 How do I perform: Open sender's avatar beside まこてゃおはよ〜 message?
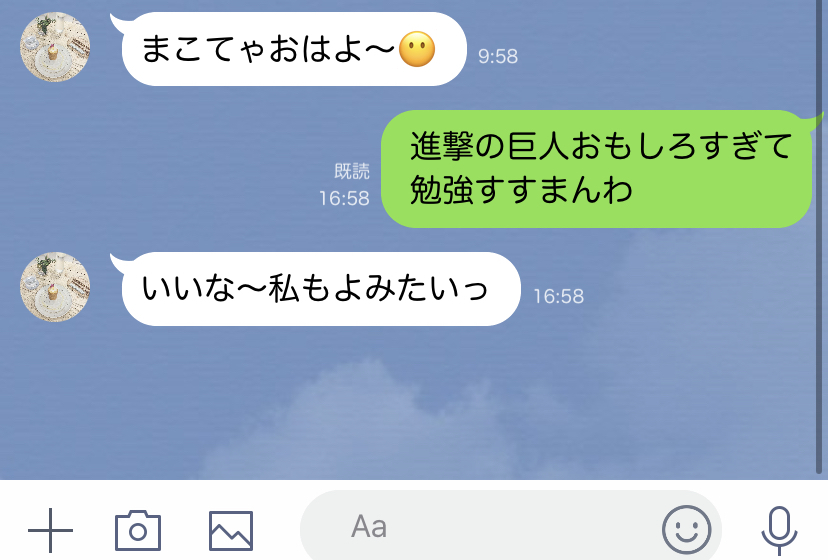(55, 47)
